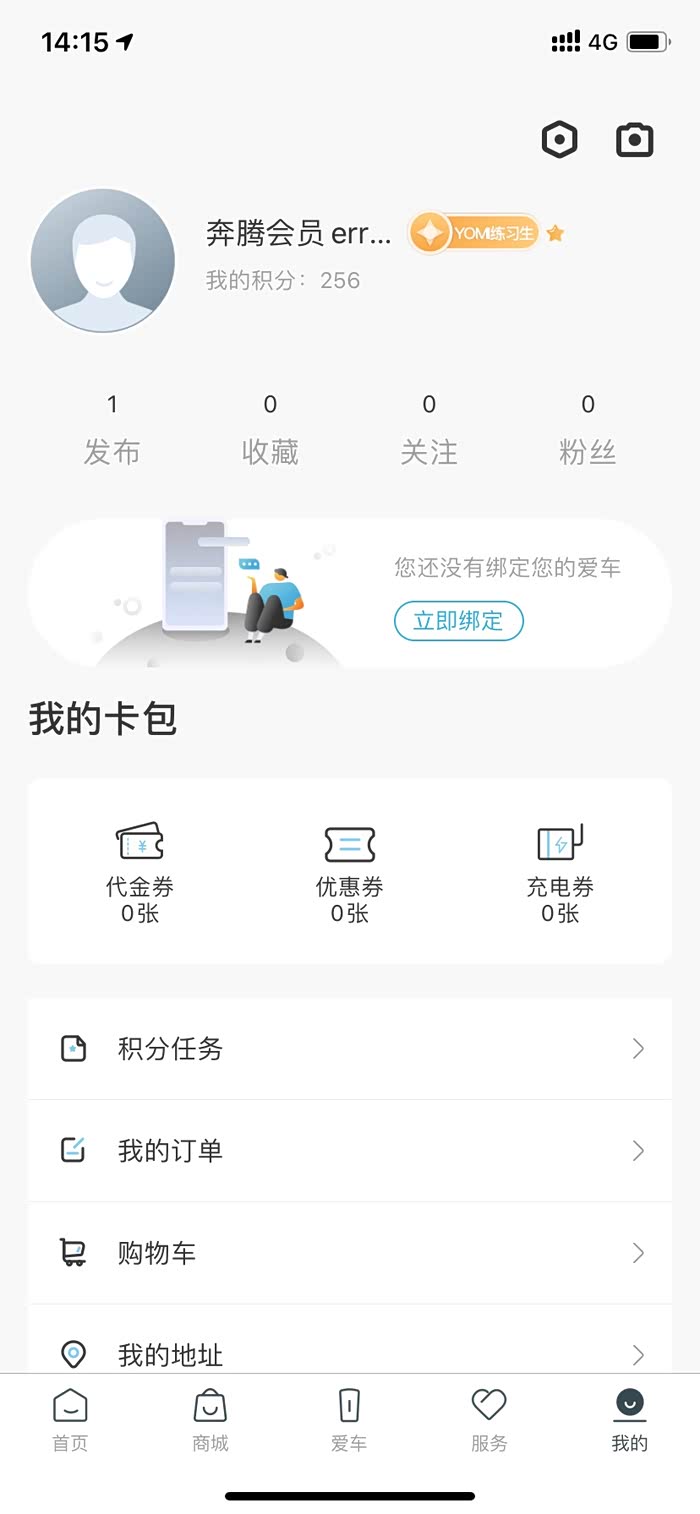Open 我的订单 orders
This screenshot has height=1514, width=700.
[x=350, y=1151]
